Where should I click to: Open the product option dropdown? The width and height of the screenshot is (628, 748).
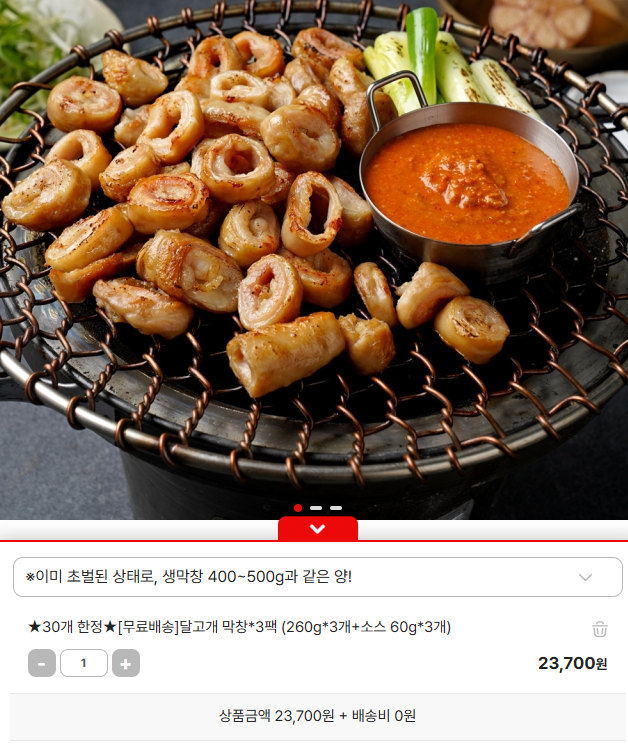[x=317, y=577]
